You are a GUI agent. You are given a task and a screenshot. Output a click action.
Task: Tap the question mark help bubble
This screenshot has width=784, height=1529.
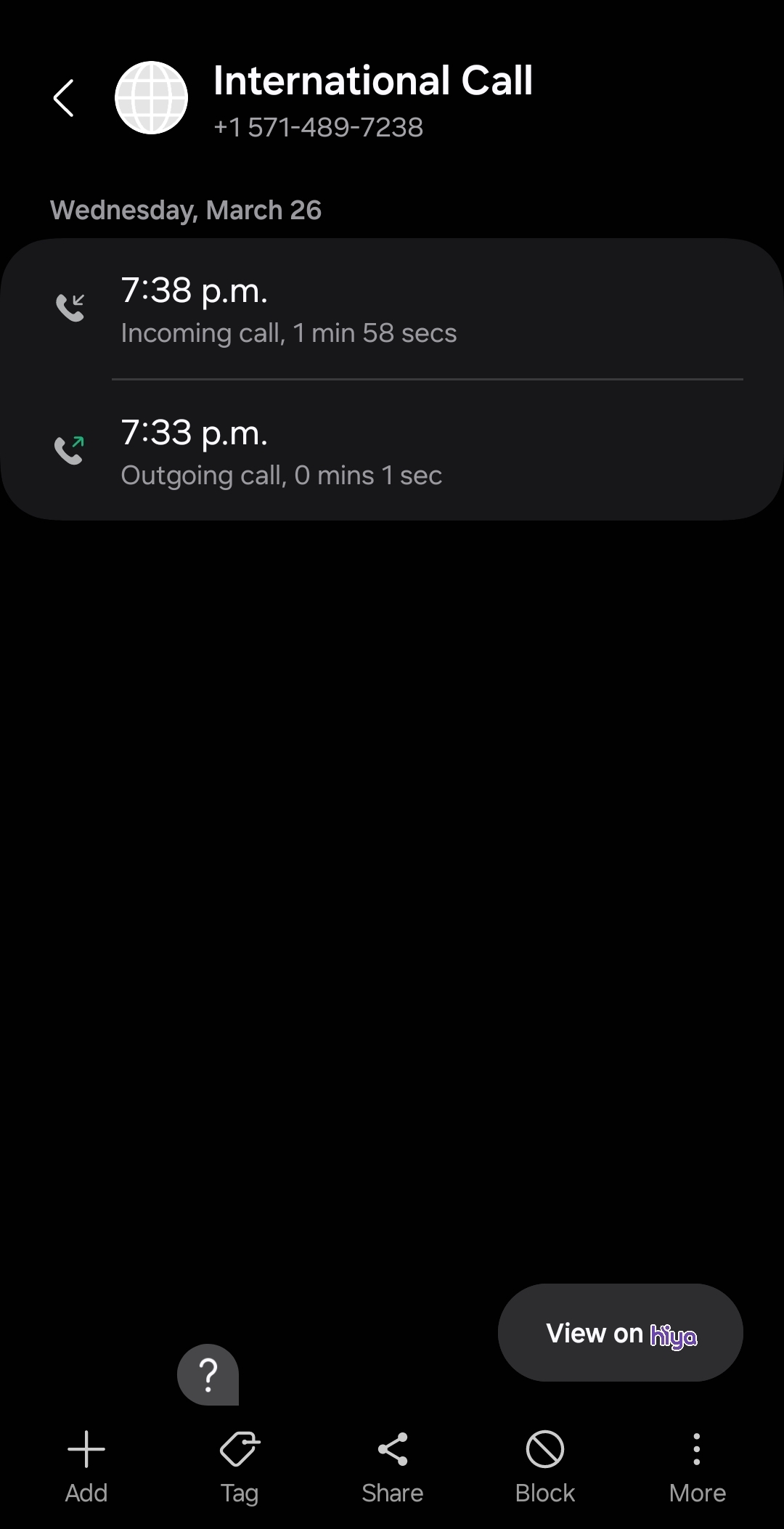click(x=208, y=1374)
